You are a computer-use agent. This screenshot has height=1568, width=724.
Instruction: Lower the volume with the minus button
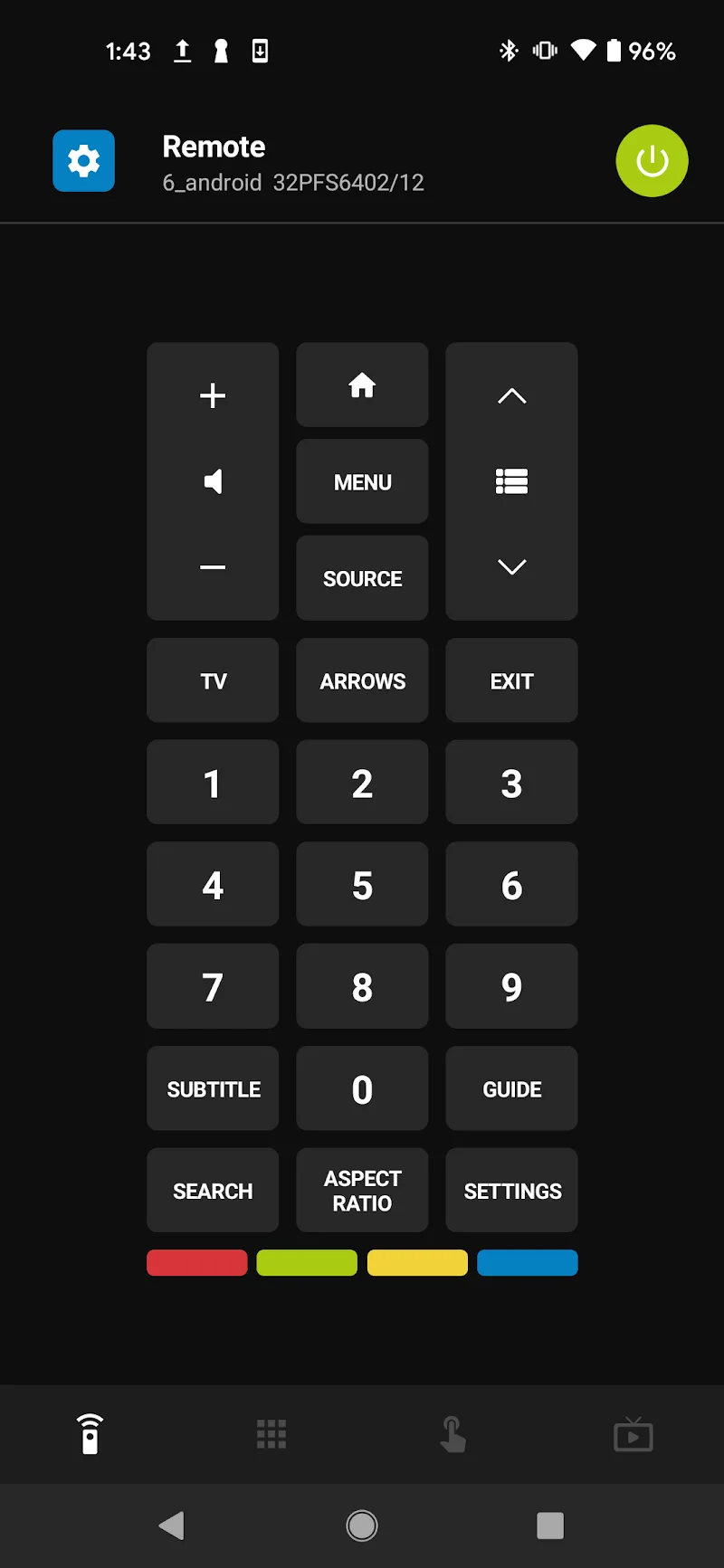[213, 567]
